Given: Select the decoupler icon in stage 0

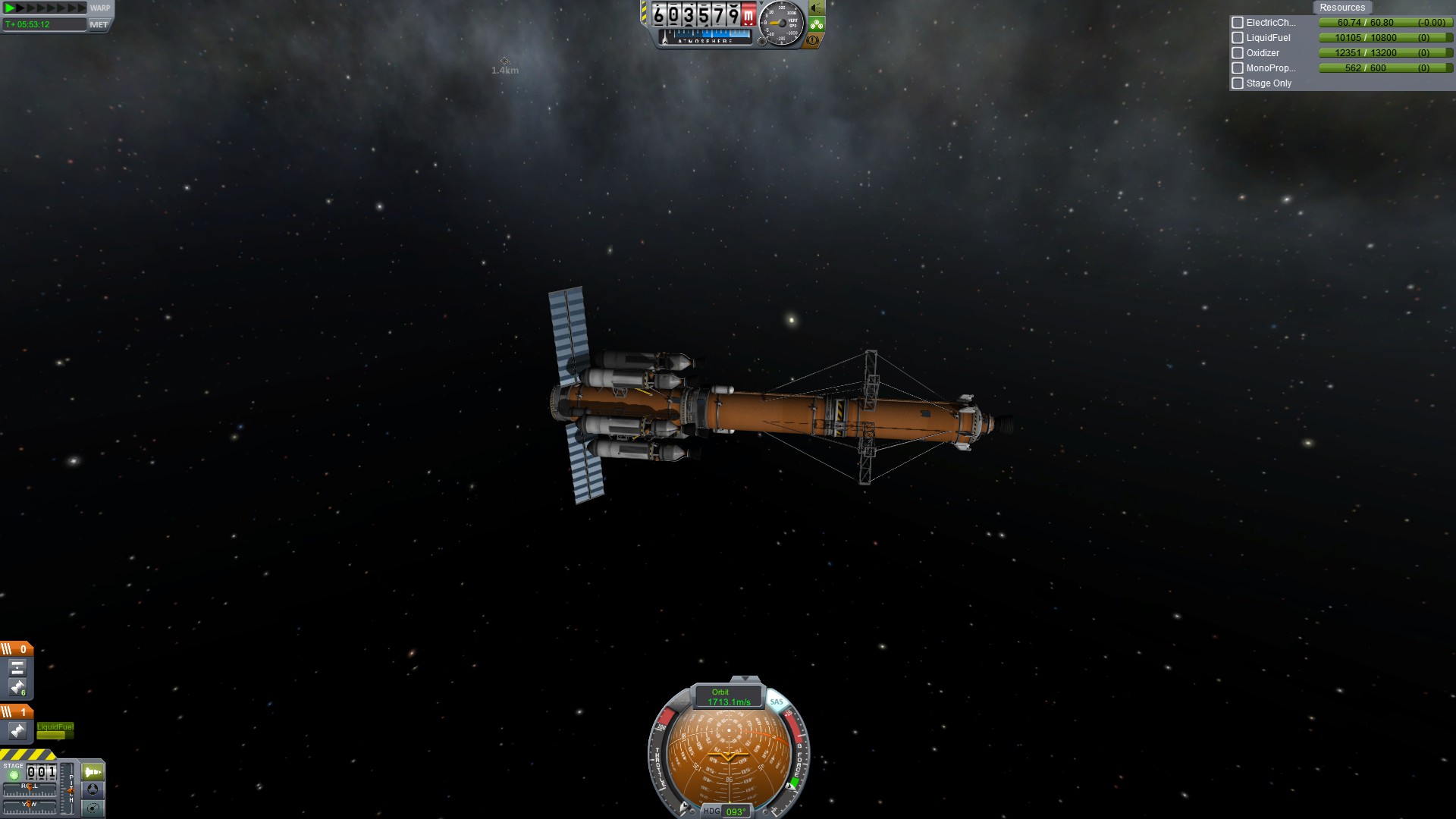Looking at the screenshot, I should (x=17, y=668).
